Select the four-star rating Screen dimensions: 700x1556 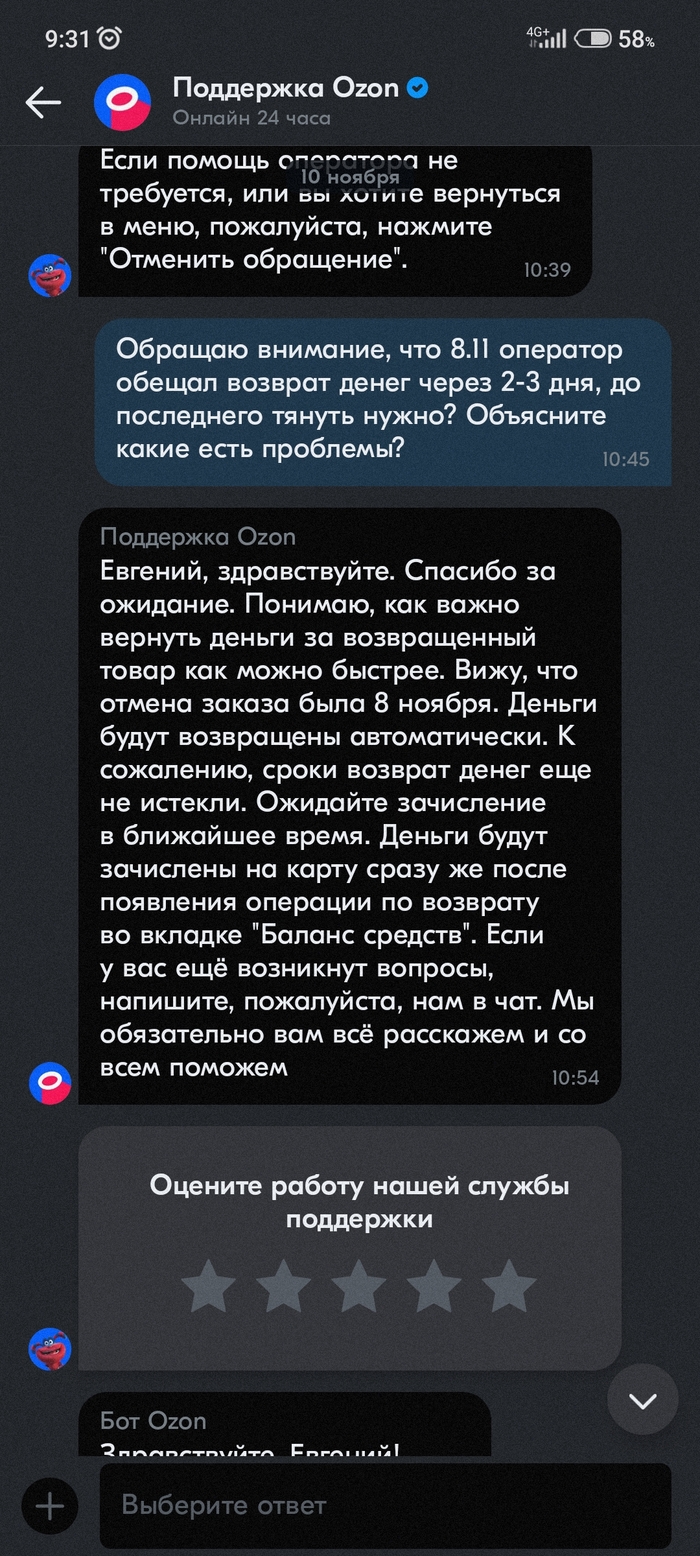pyautogui.click(x=434, y=1286)
